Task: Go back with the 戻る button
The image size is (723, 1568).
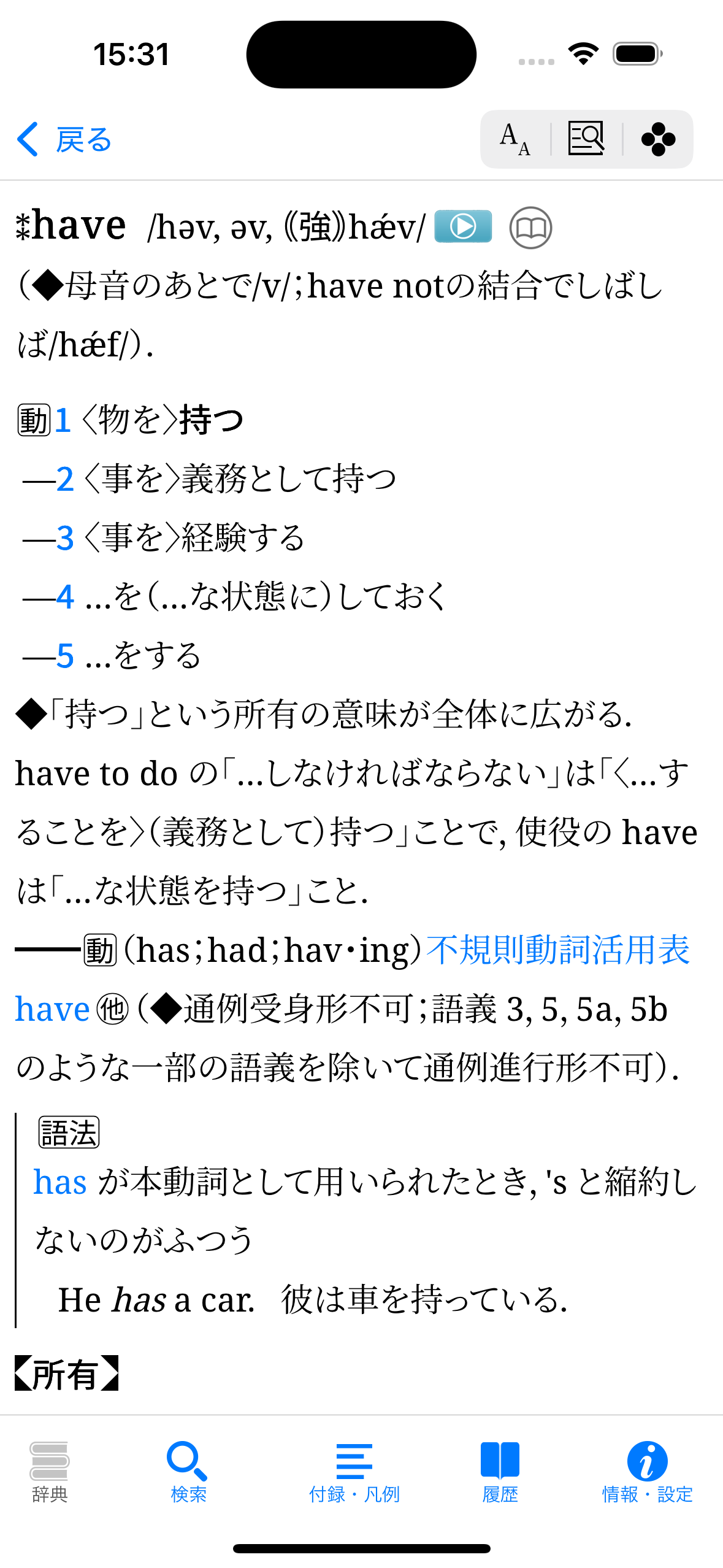Action: (64, 140)
